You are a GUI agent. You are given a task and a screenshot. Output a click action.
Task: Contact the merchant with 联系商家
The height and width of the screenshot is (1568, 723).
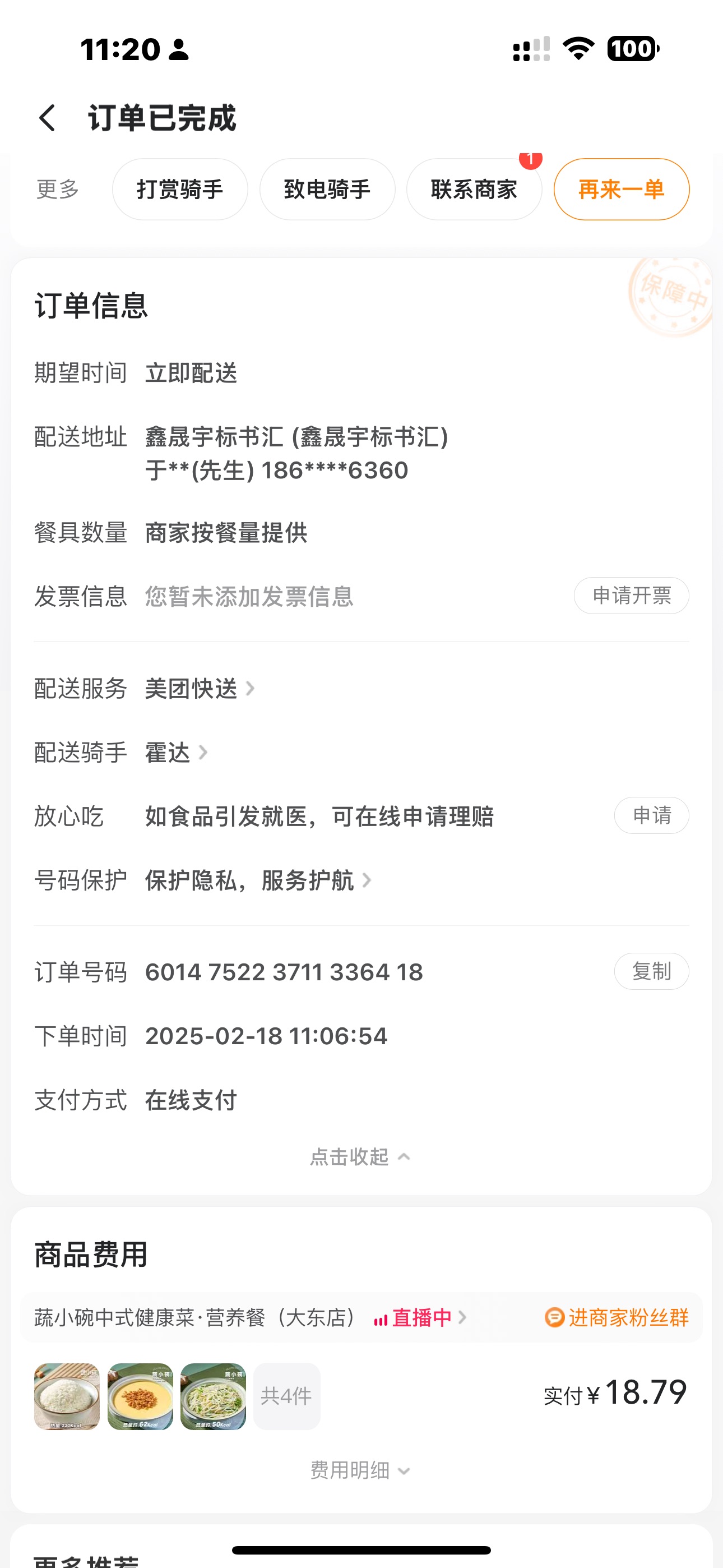[474, 190]
